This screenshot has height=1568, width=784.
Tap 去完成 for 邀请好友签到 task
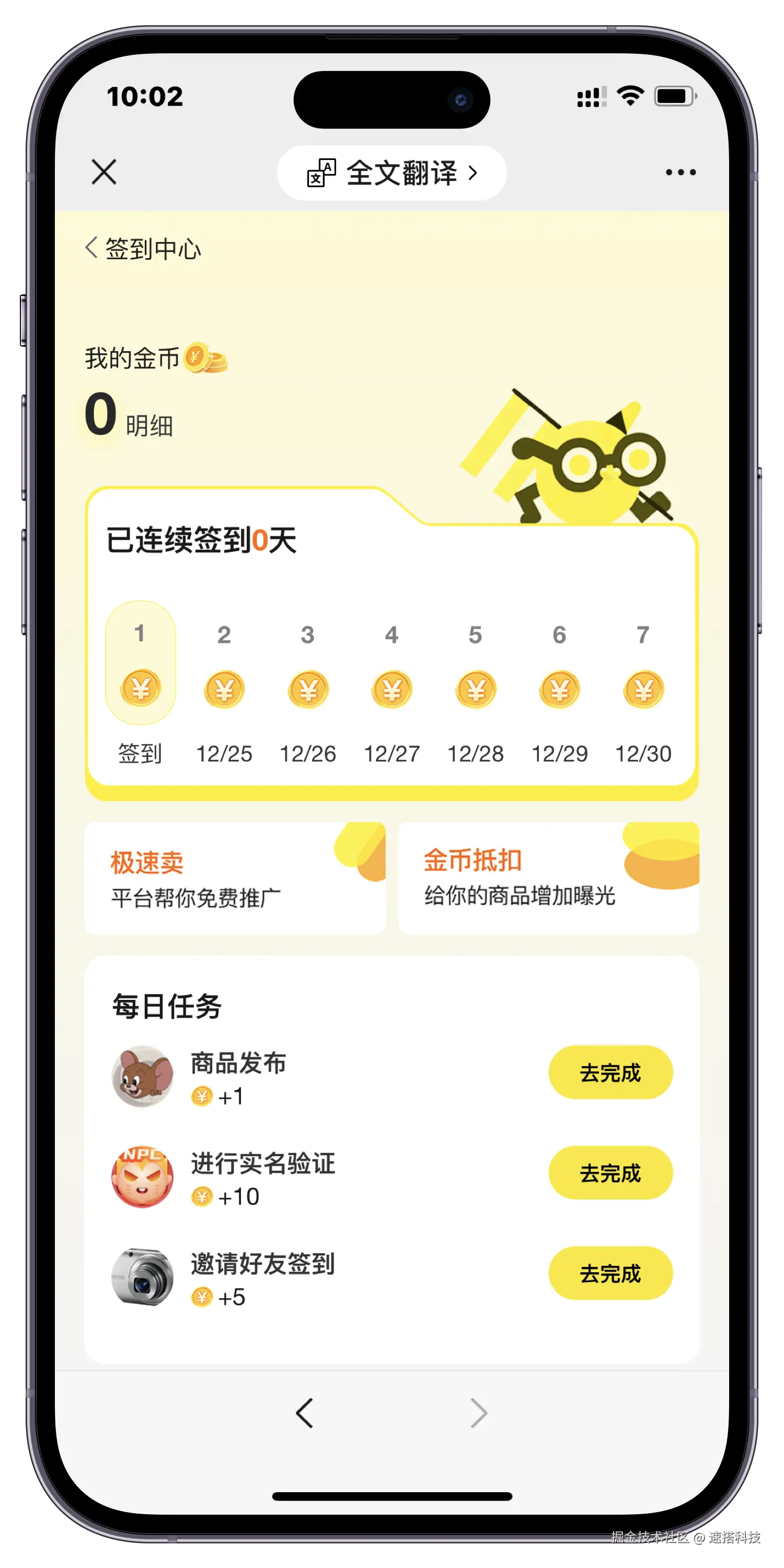tap(610, 1273)
